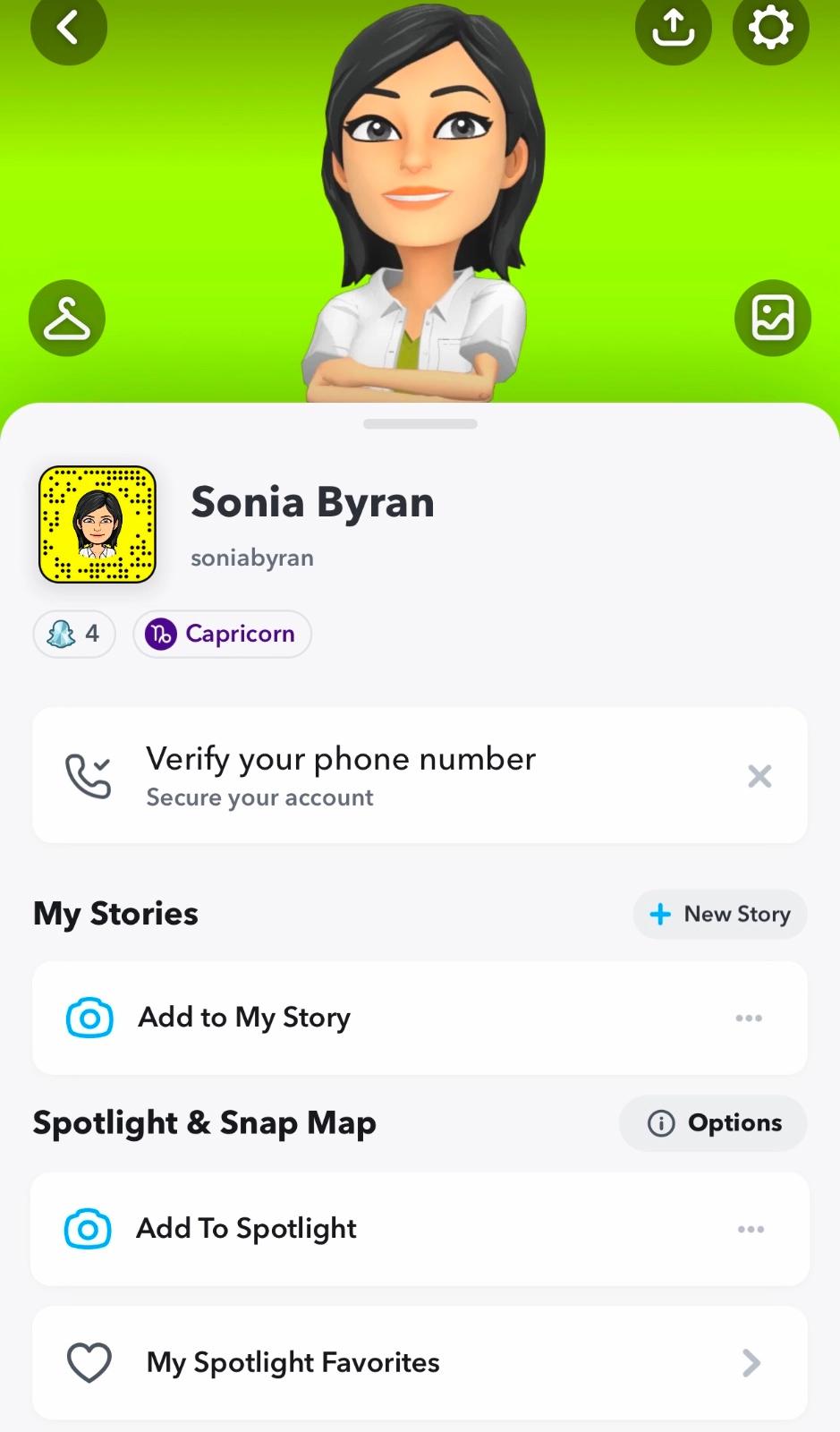This screenshot has width=840, height=1432.
Task: Open the Snapcode with Bitmoji
Action: point(98,524)
